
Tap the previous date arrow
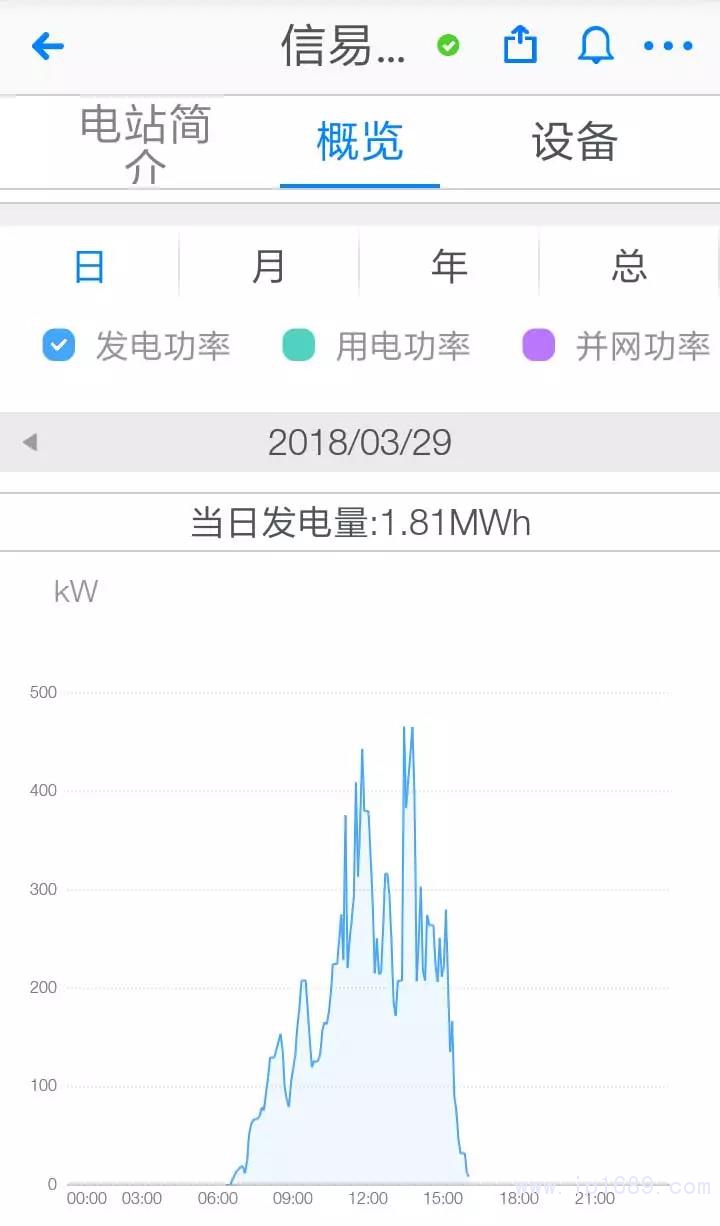coord(31,441)
